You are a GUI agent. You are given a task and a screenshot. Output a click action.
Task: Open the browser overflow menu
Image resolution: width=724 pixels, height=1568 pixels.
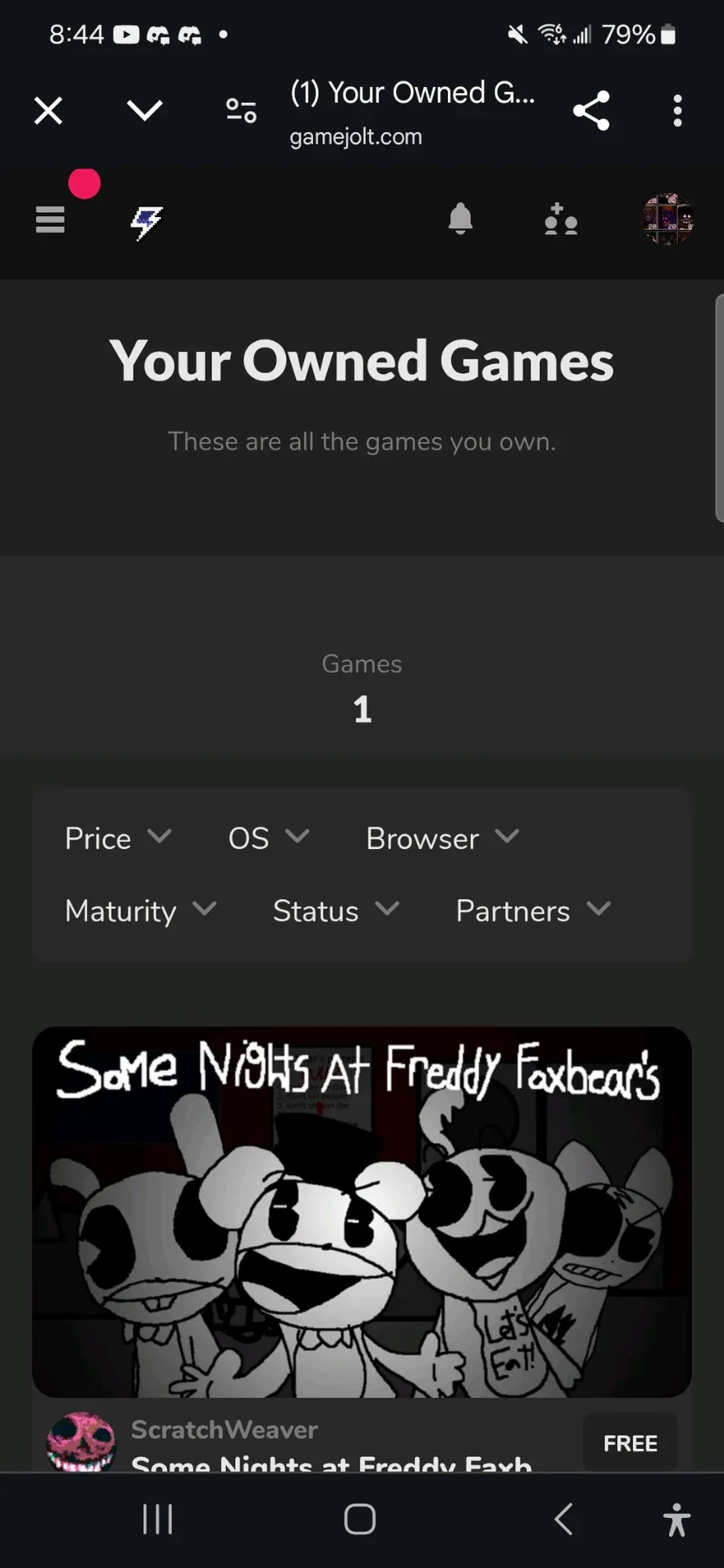coord(677,111)
